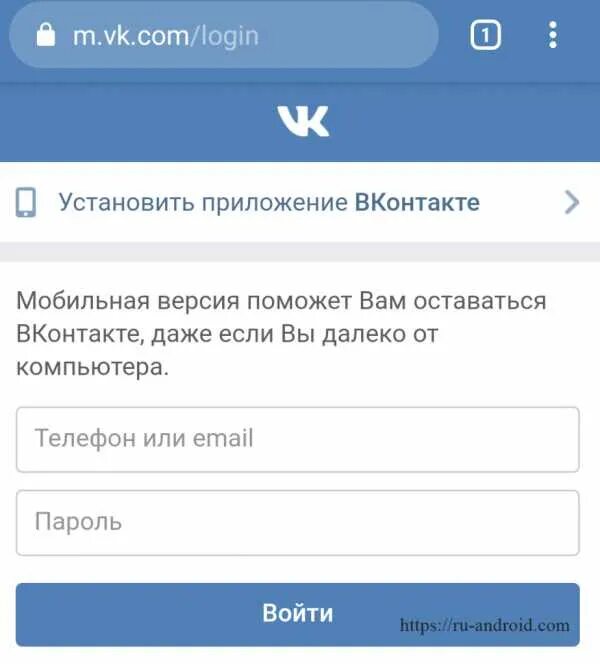The height and width of the screenshot is (664, 600).
Task: Open the browser tab switcher
Action: (485, 35)
